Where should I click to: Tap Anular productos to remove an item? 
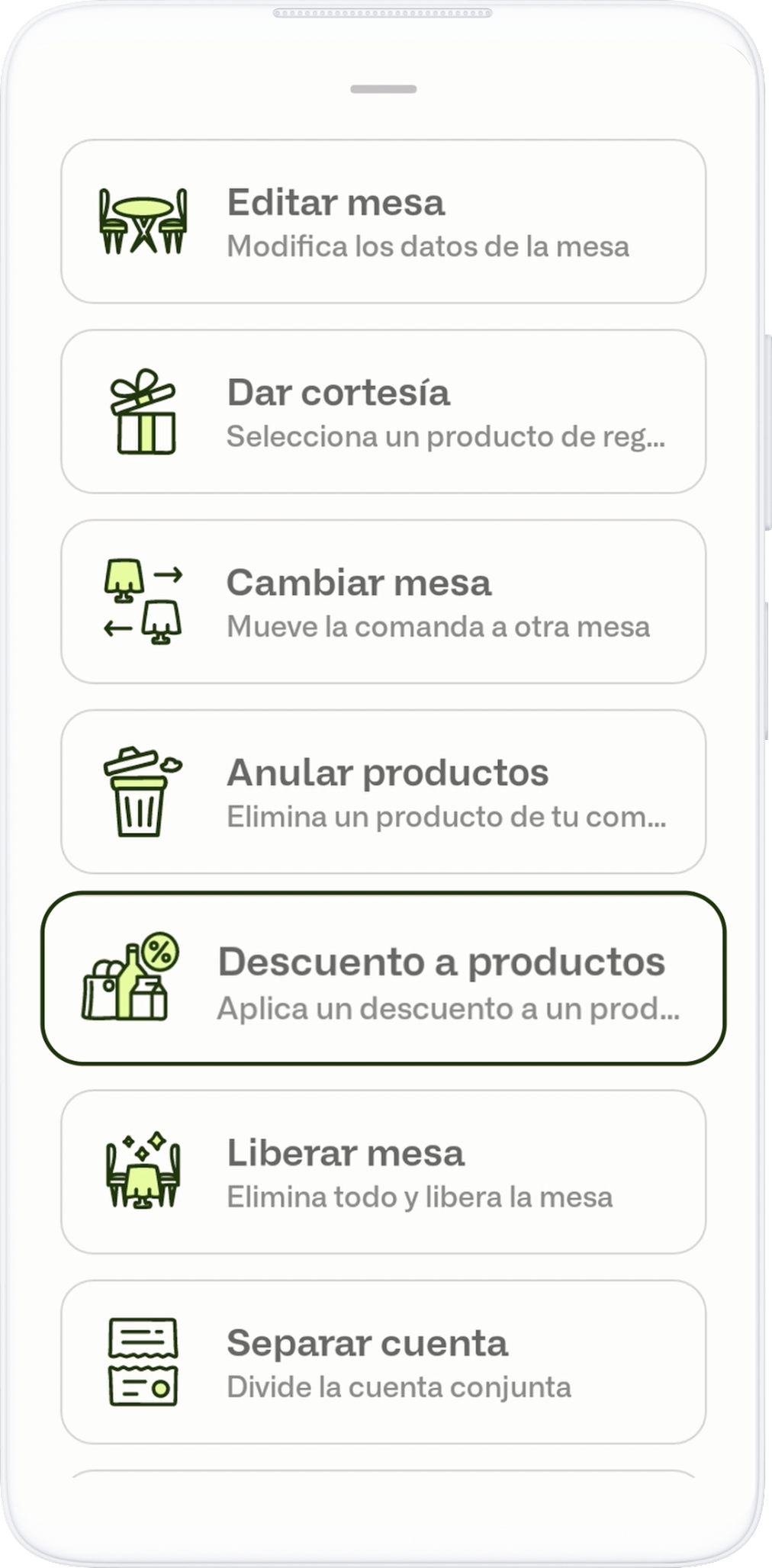383,792
